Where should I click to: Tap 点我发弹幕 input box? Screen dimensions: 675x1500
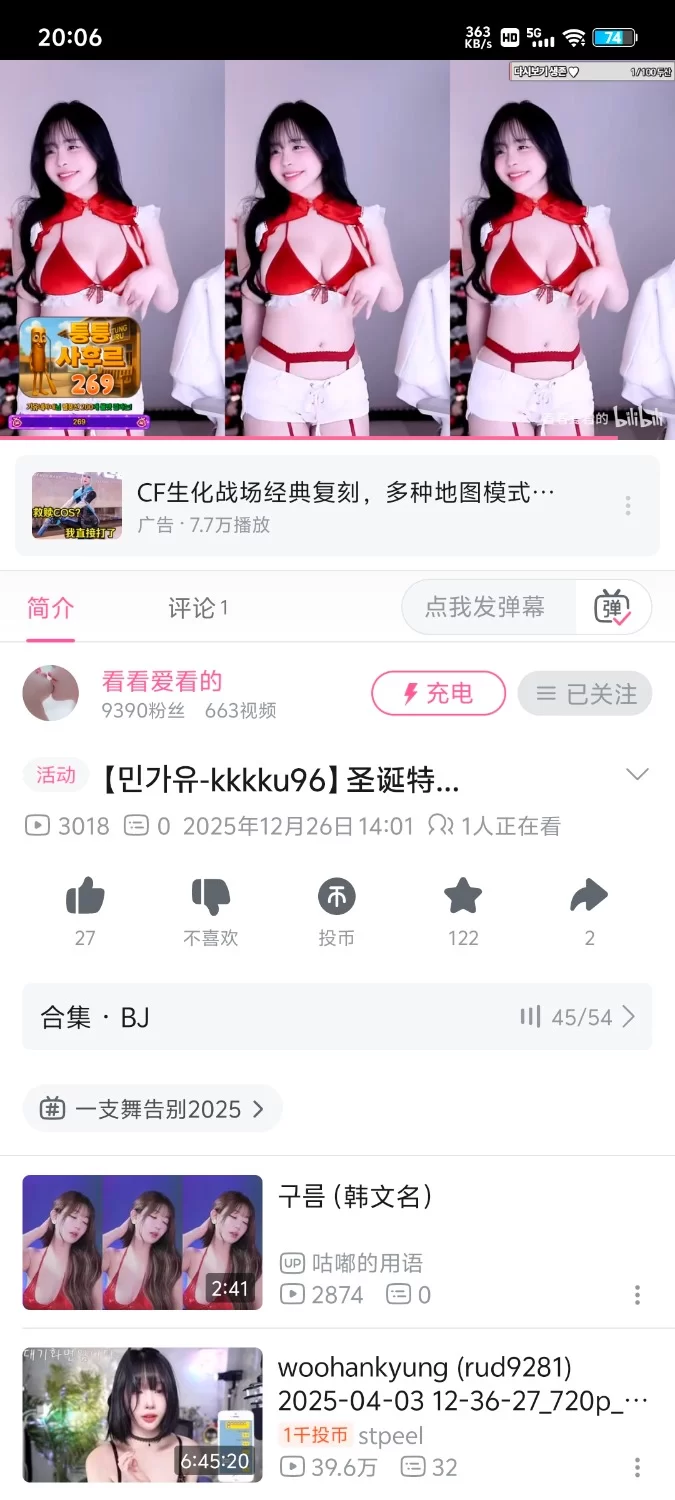(486, 607)
